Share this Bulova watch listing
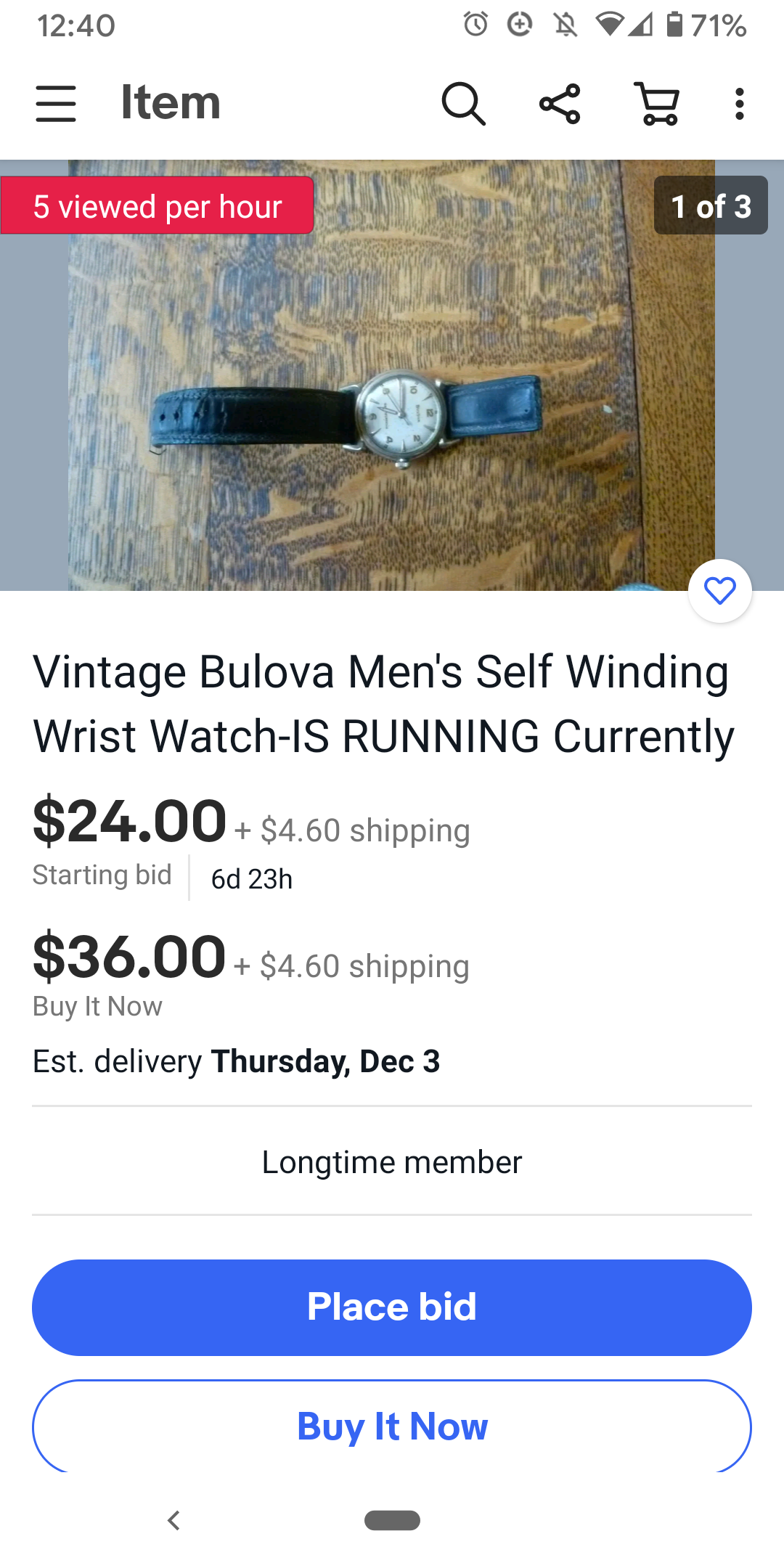This screenshot has height=1568, width=784. pyautogui.click(x=560, y=104)
